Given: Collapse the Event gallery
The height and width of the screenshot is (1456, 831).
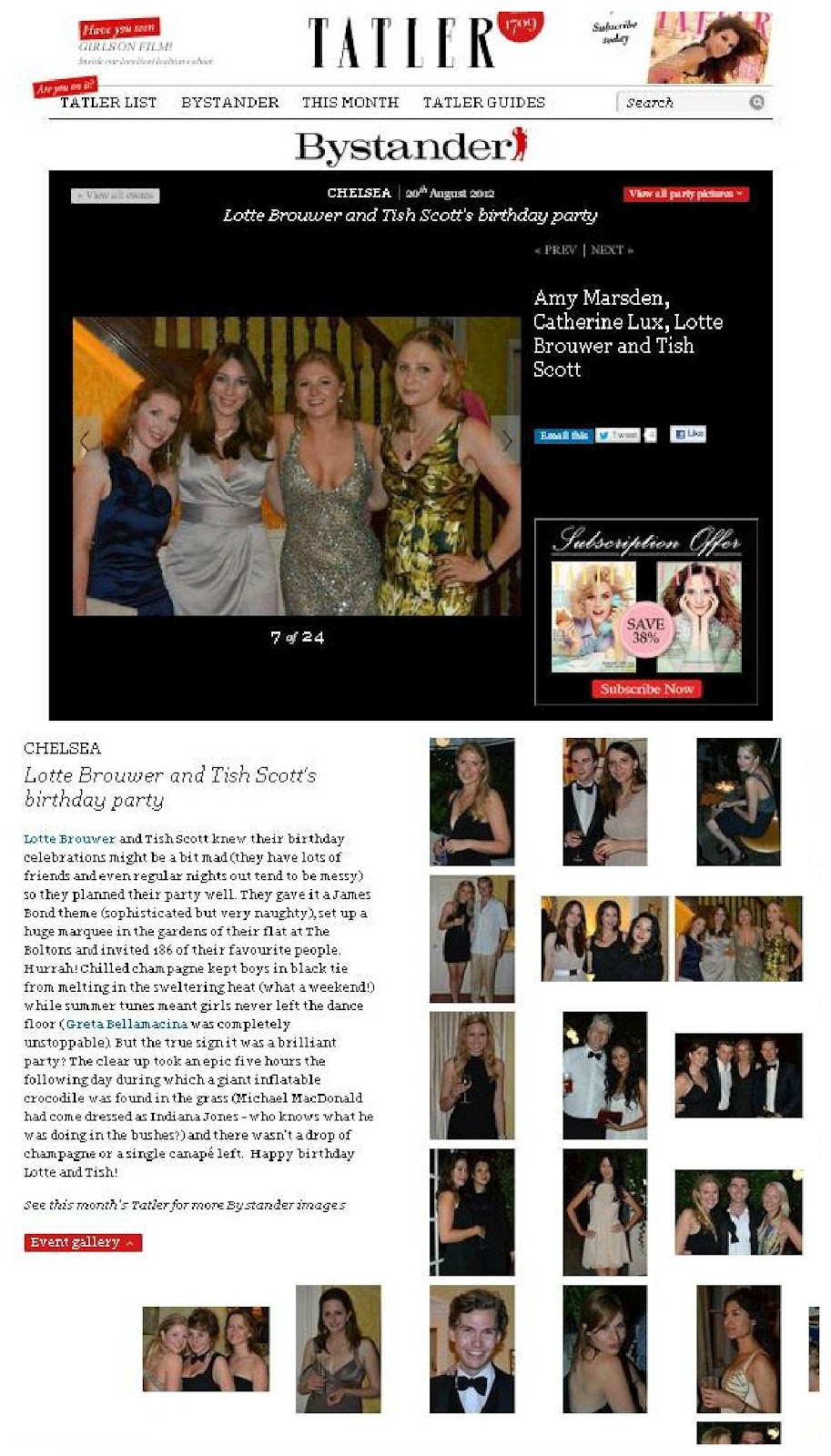Looking at the screenshot, I should [x=83, y=1242].
